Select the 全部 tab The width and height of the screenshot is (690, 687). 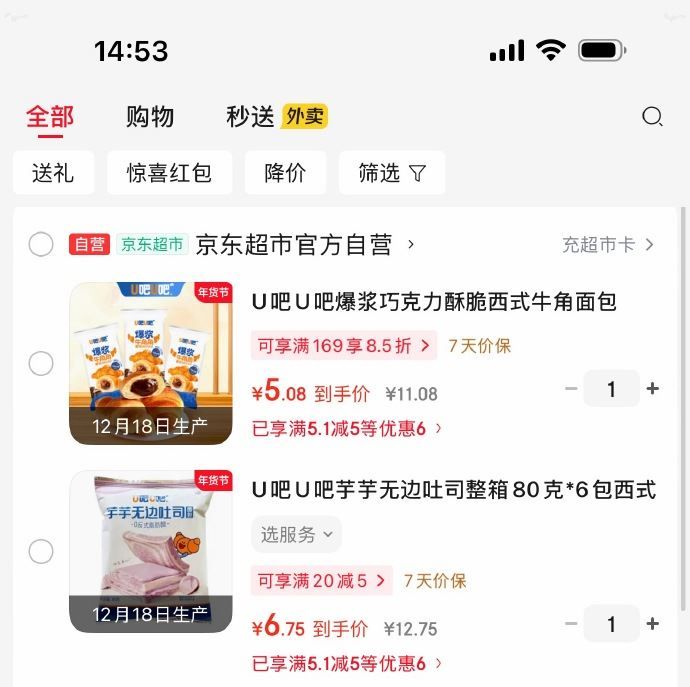(50, 117)
